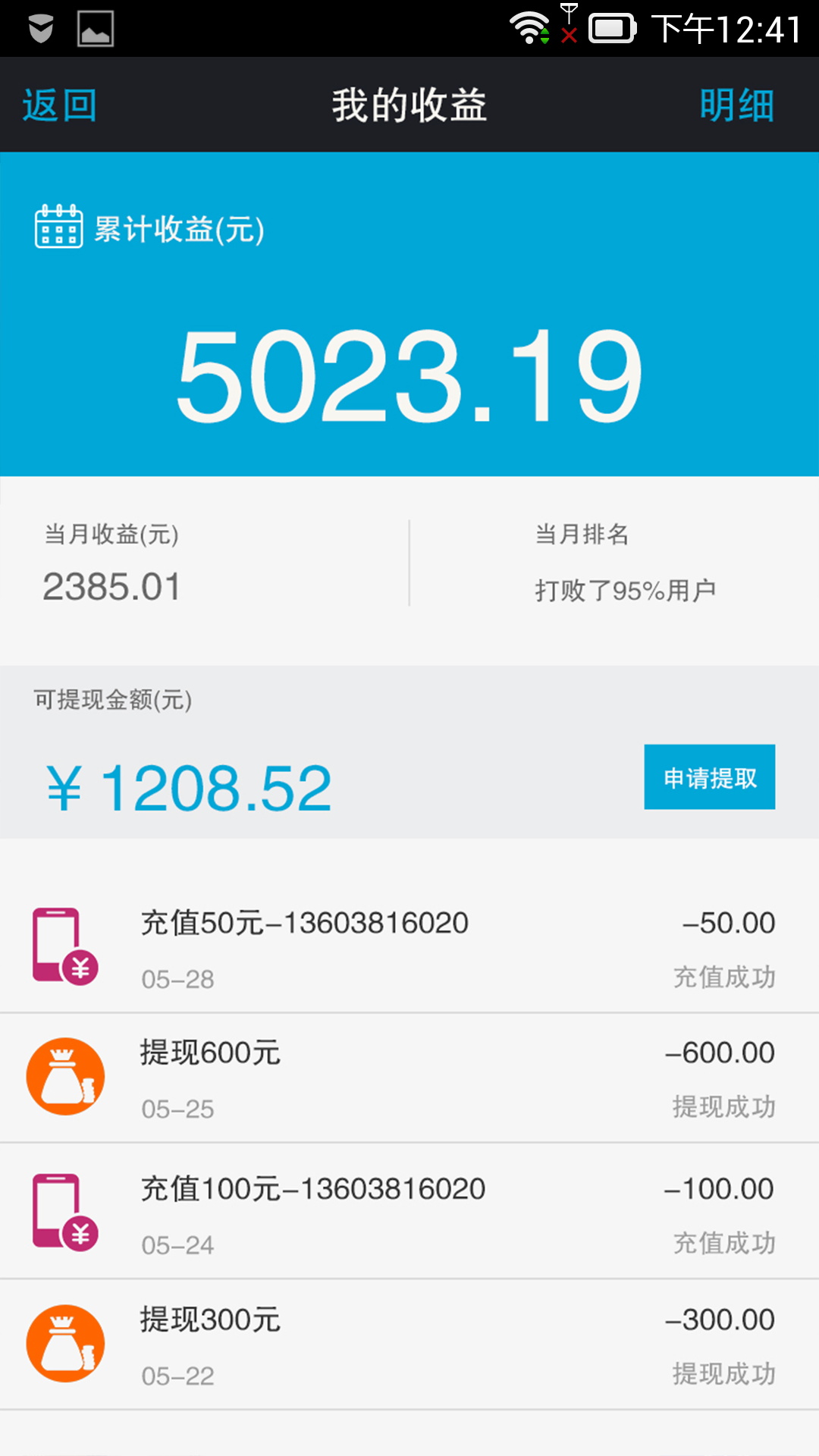Viewport: 819px width, 1456px height.
Task: Click the battery indicator in the status bar
Action: 611,28
